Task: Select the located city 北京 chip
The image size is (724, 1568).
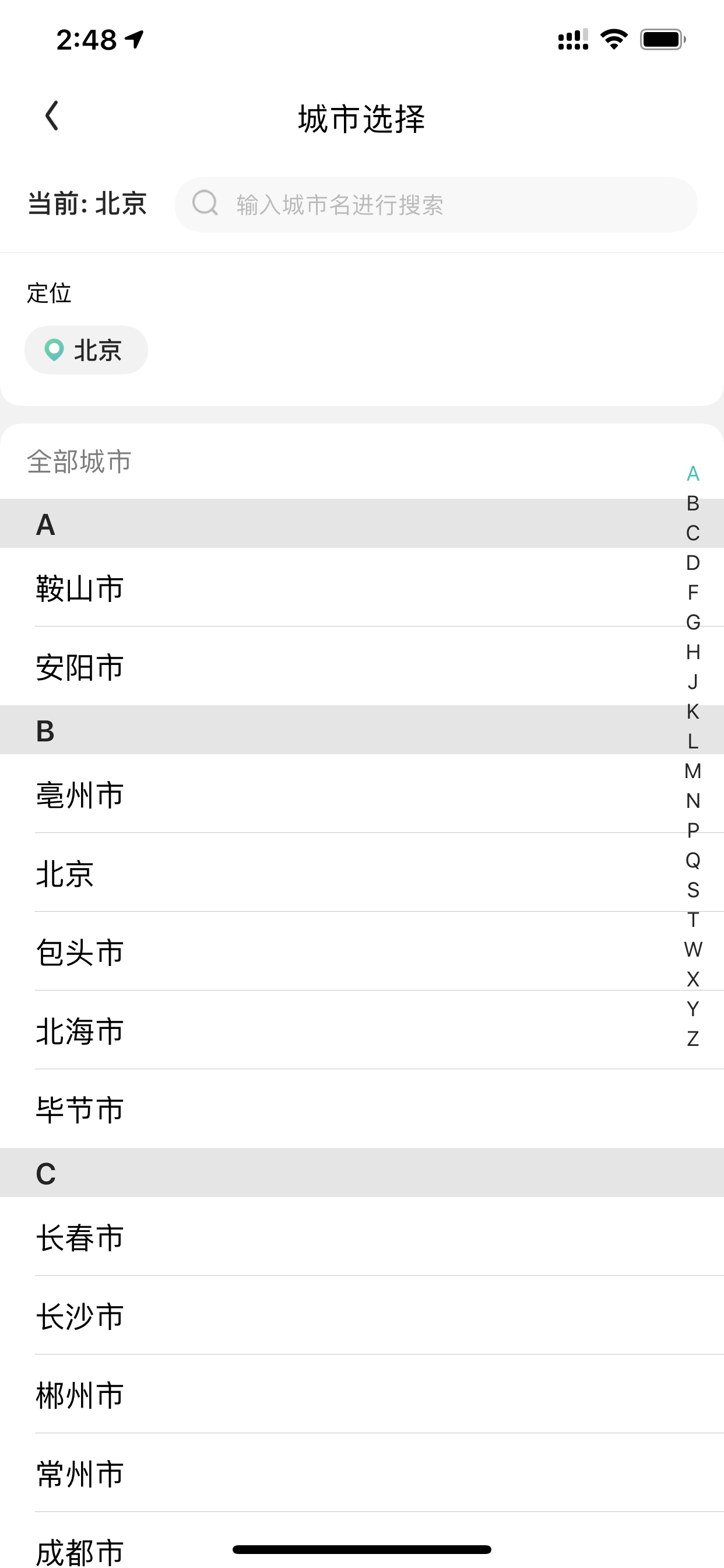Action: (86, 350)
